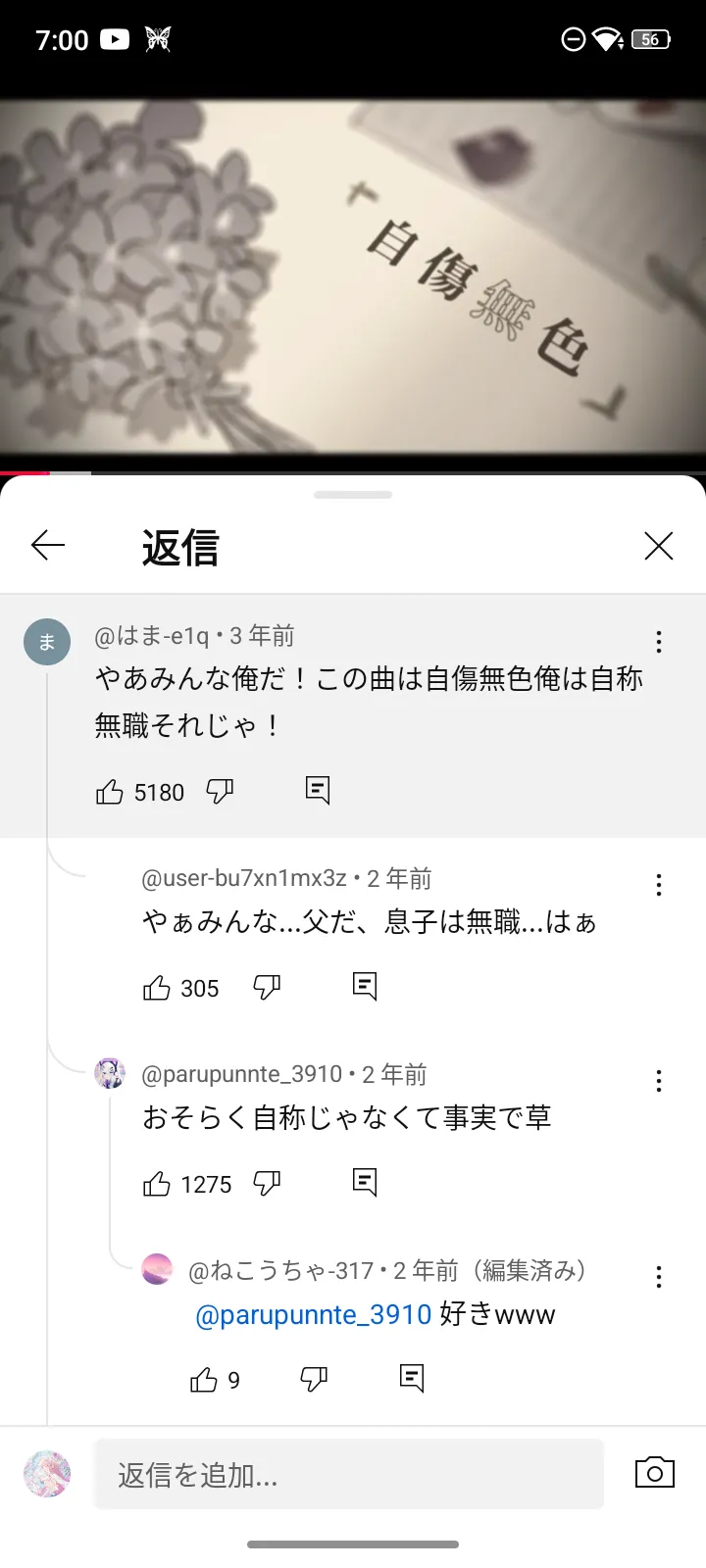
Task: Open options menu for @ねこうちゃ-317's reply
Action: pyautogui.click(x=659, y=1277)
